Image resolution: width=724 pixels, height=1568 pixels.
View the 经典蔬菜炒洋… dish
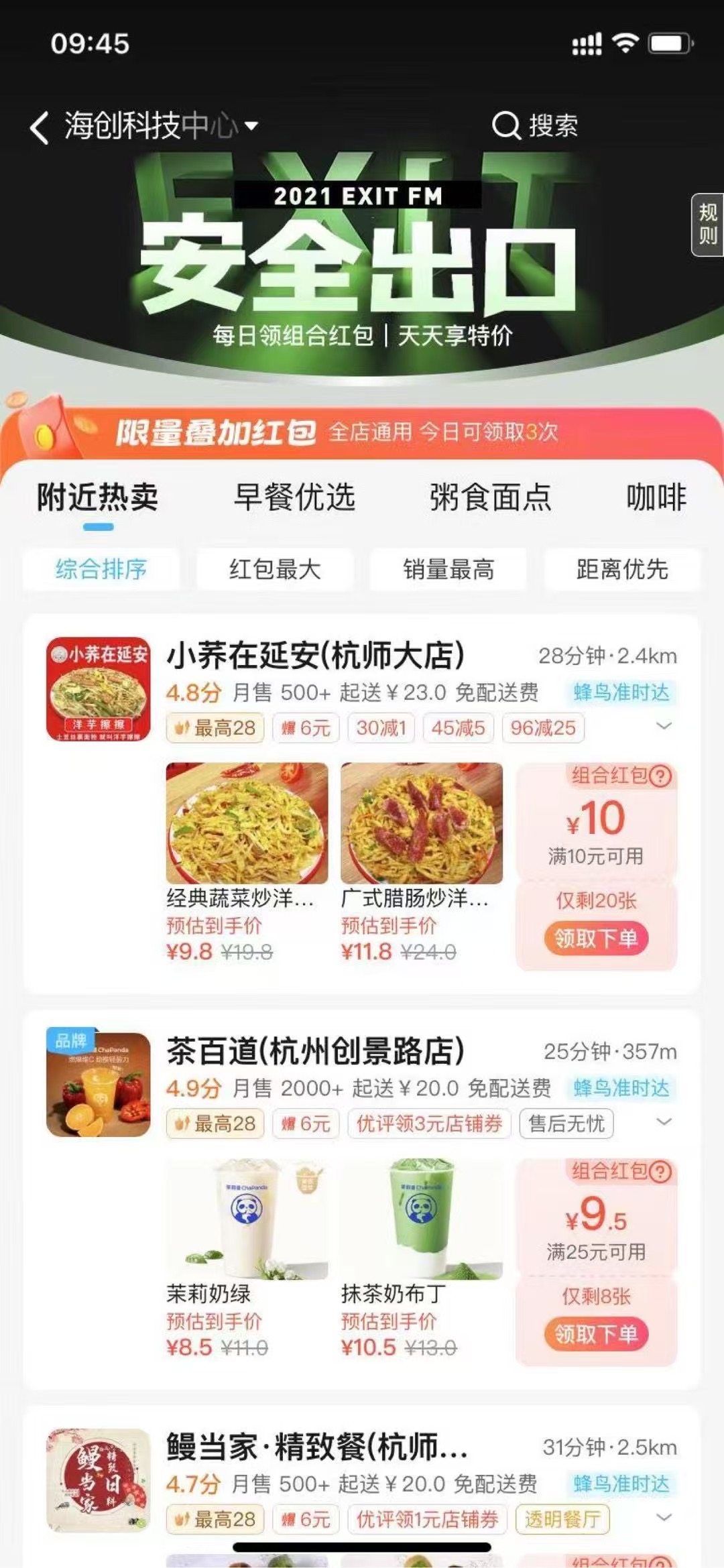pyautogui.click(x=247, y=823)
